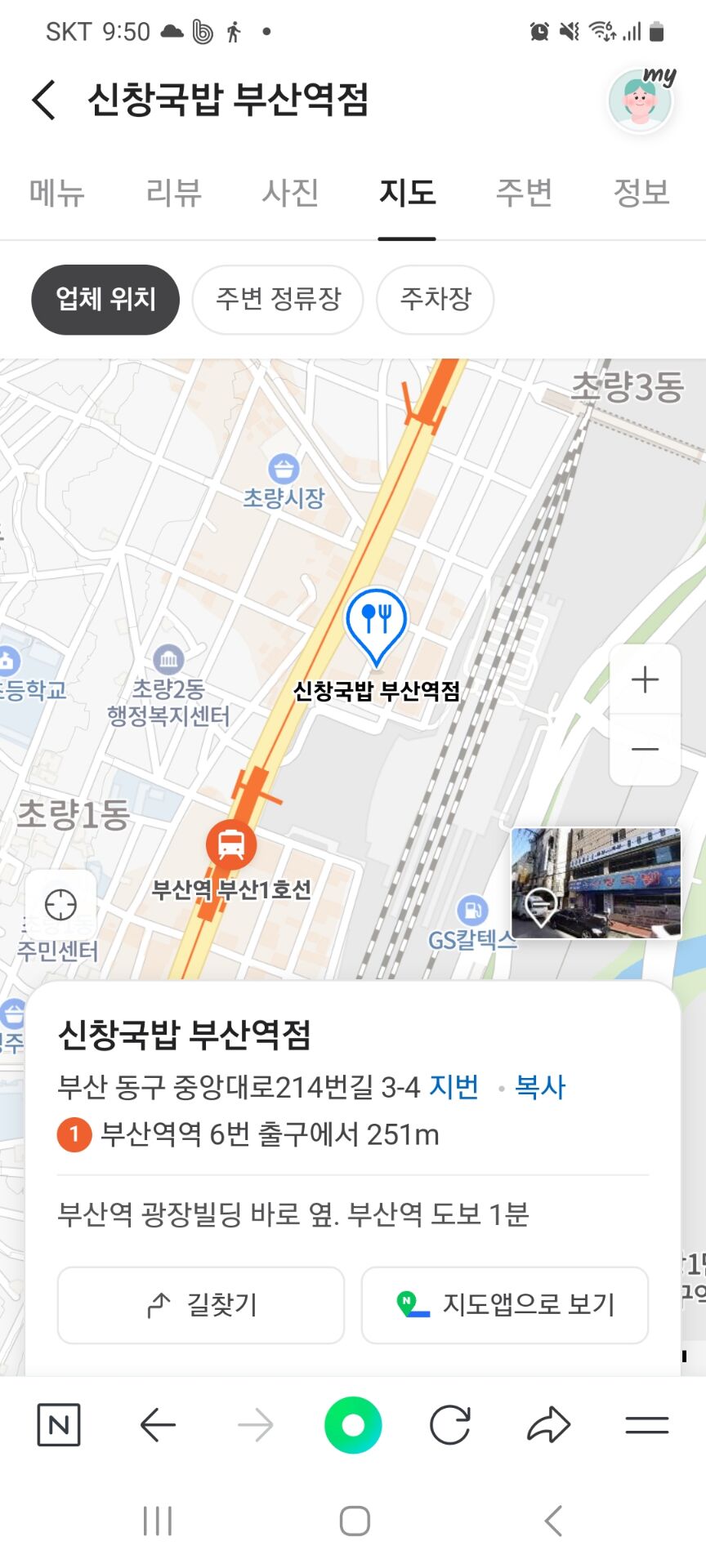Tap the green Naver home button
Viewport: 706px width, 1568px height.
(x=353, y=1425)
